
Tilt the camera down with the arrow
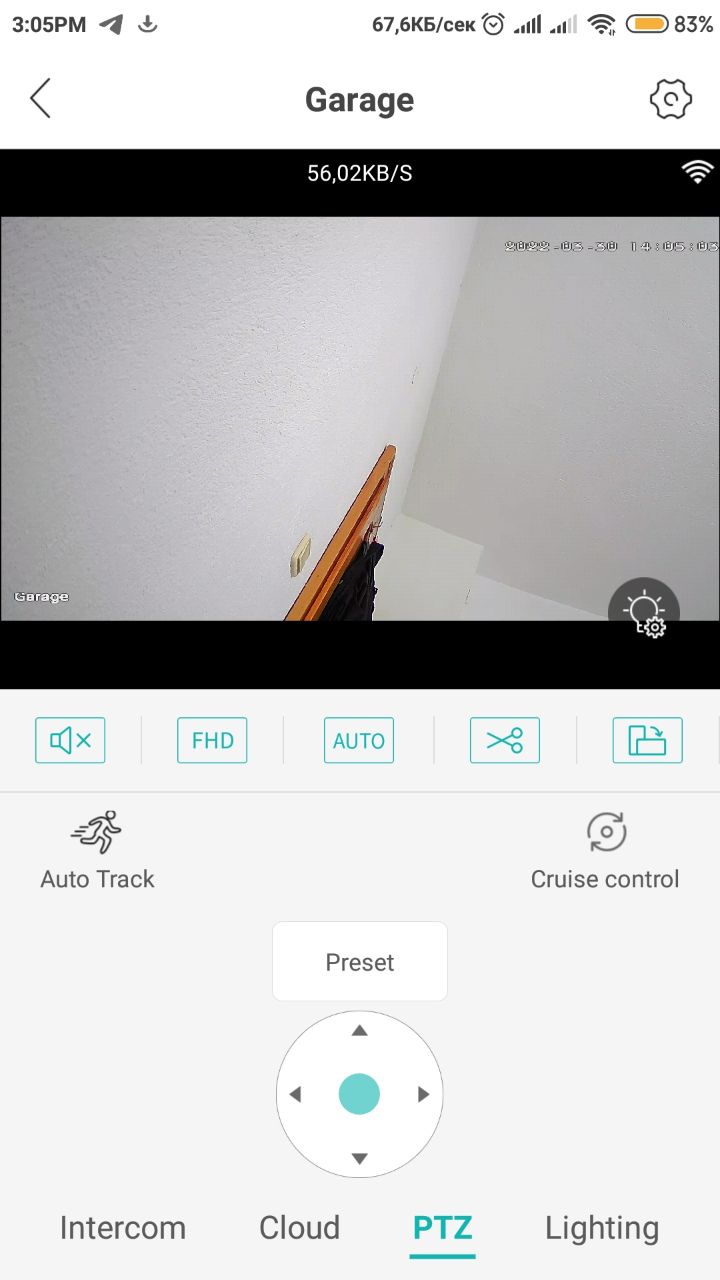360,1159
